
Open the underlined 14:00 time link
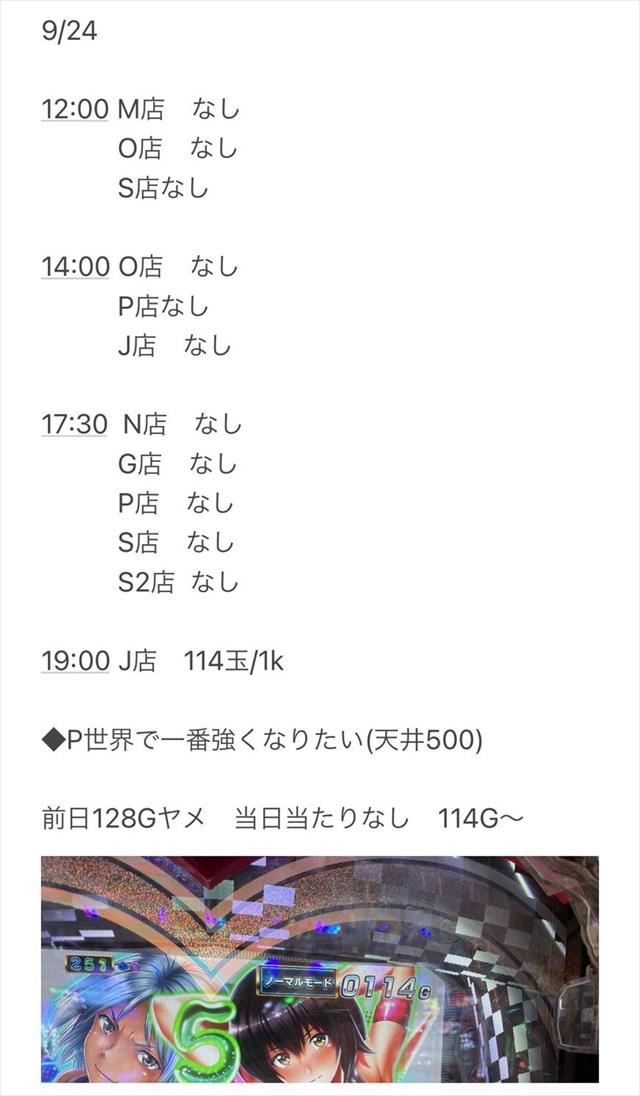click(x=75, y=267)
